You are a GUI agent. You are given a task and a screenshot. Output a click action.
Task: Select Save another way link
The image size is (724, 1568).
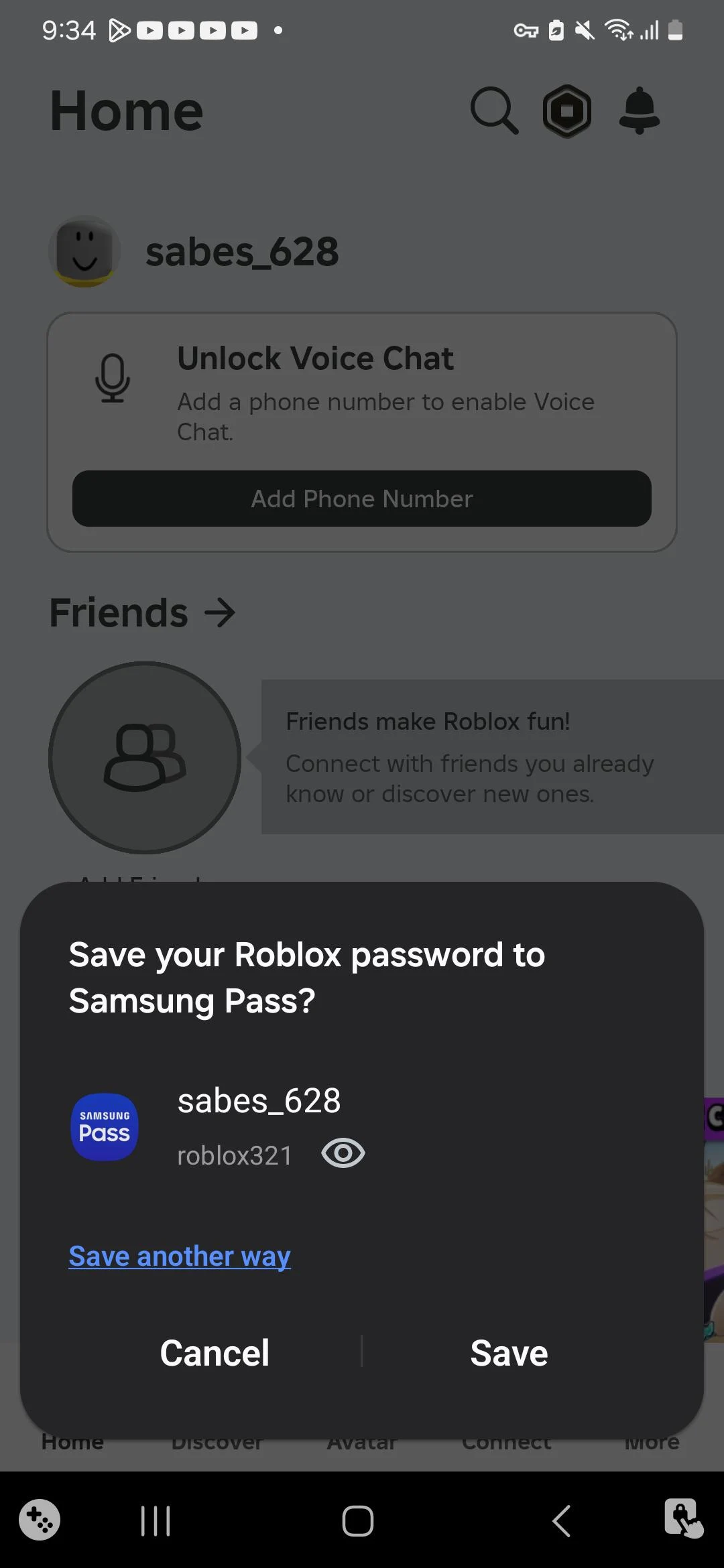pyautogui.click(x=178, y=1256)
